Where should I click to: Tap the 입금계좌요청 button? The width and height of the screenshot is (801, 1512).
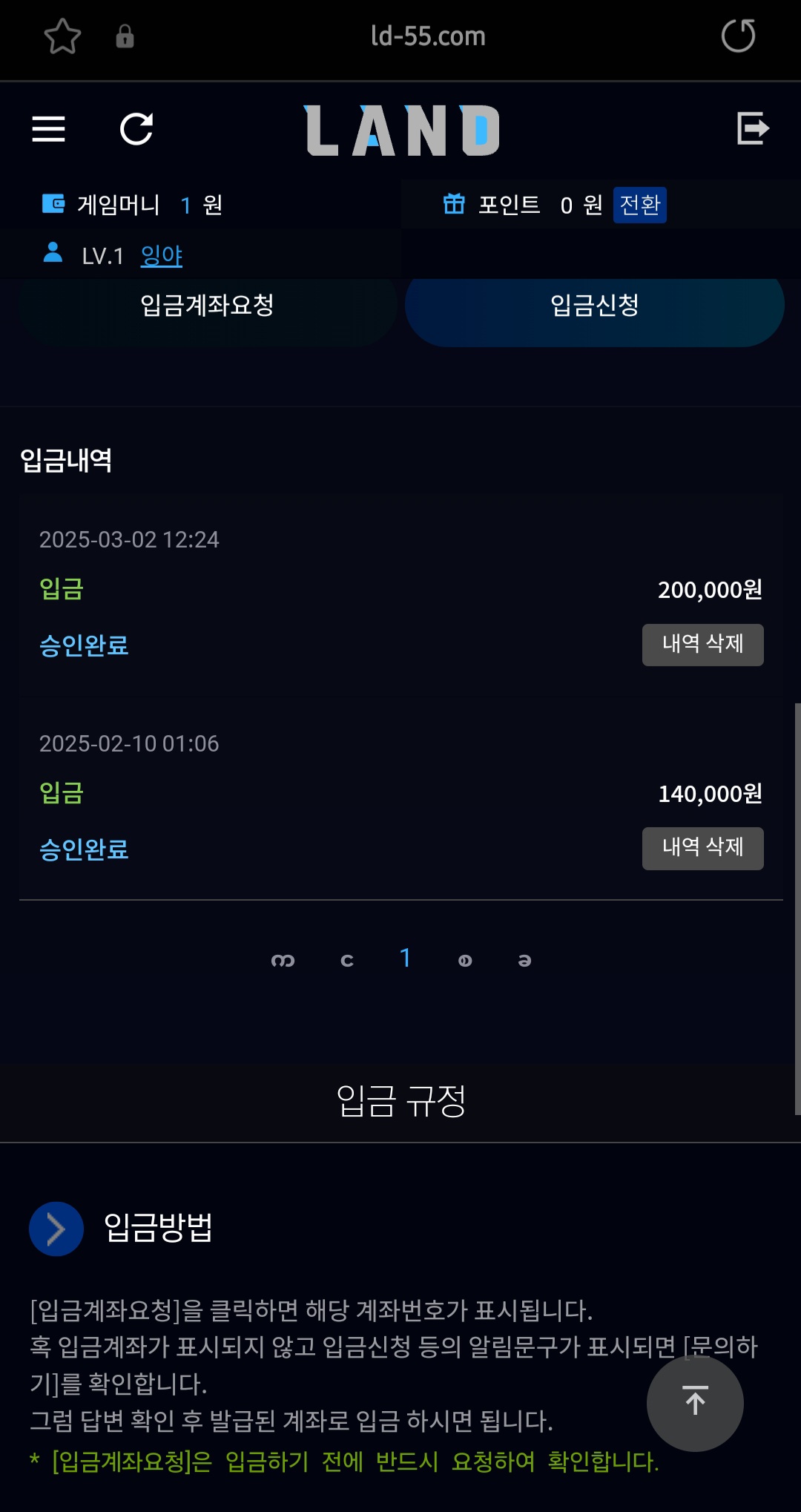[207, 305]
